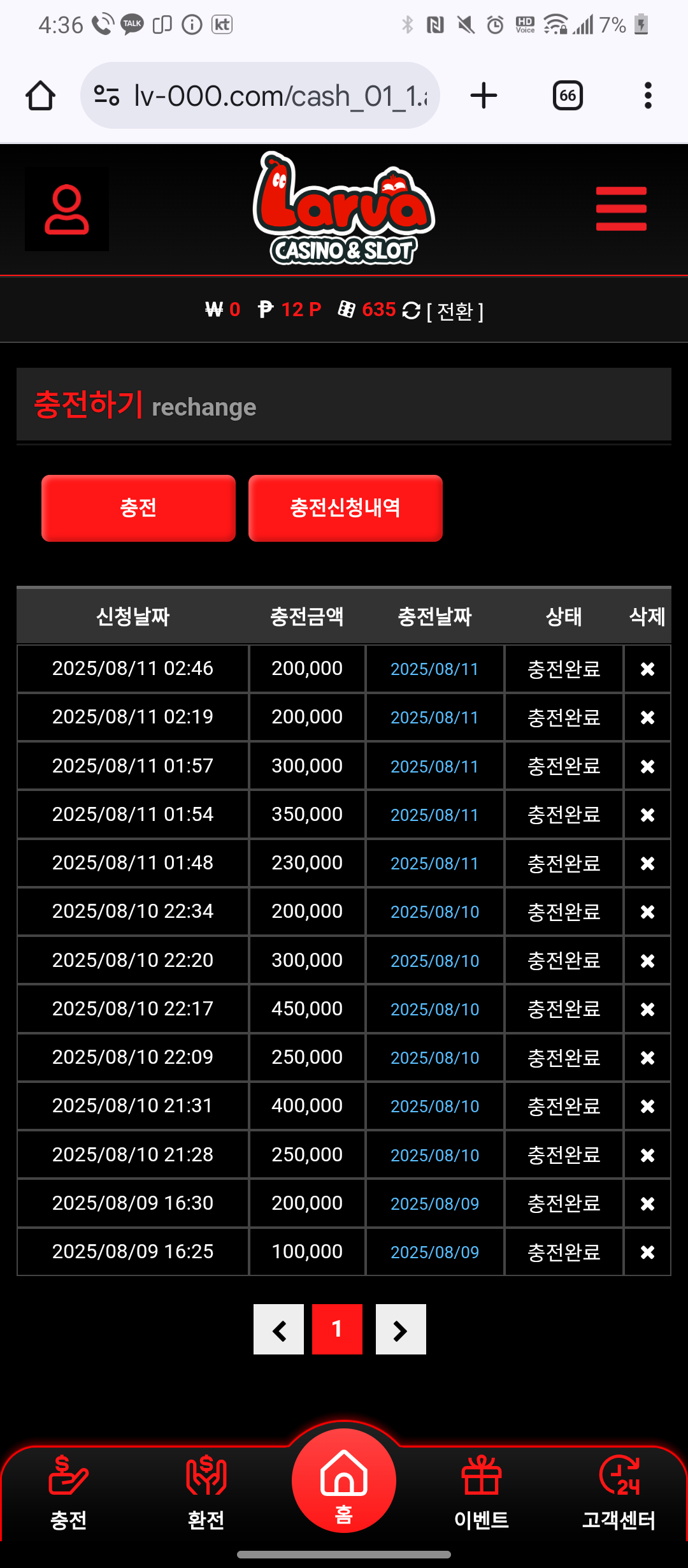Open the 이벤트 events tab
Image resolution: width=688 pixels, height=1568 pixels.
[x=482, y=1493]
